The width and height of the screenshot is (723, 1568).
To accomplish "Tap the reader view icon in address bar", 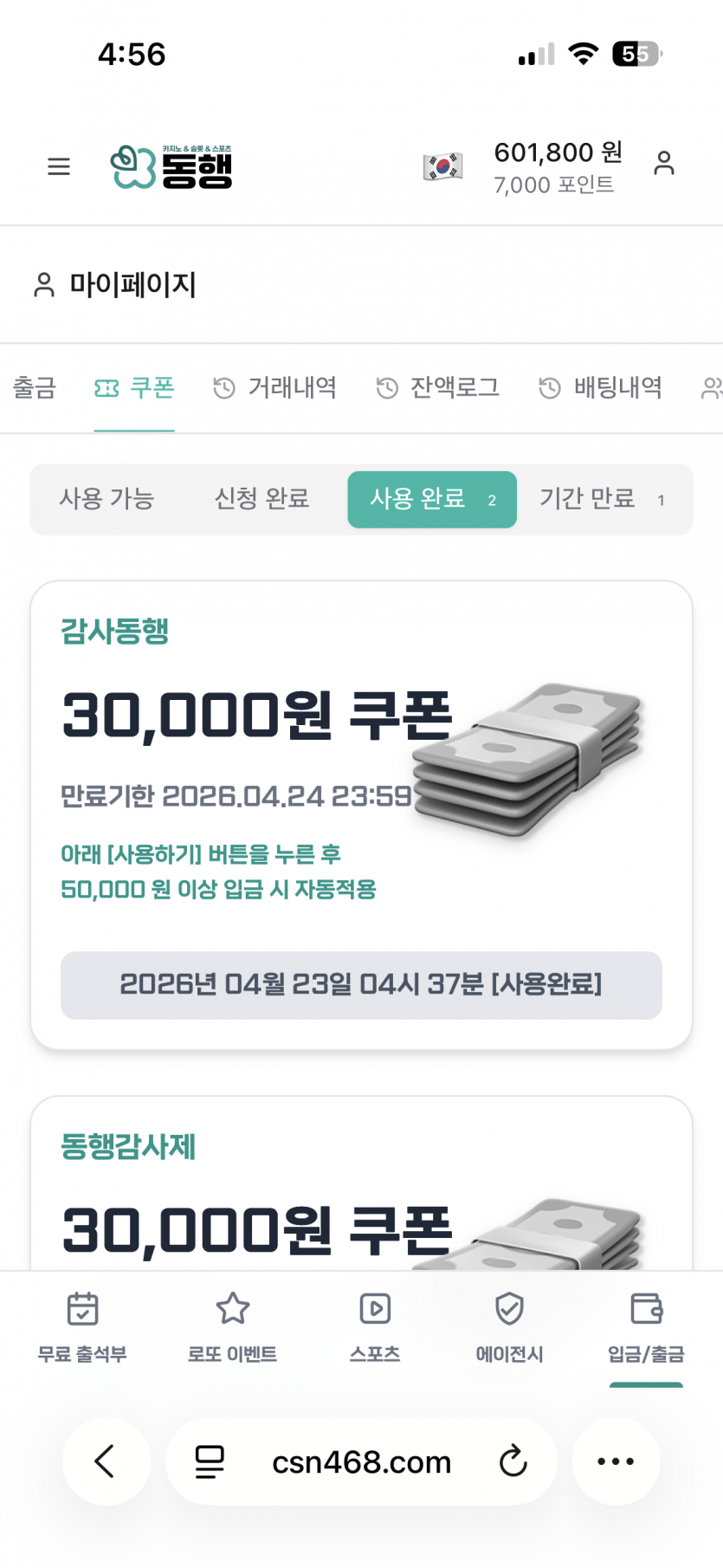I will click(x=208, y=1461).
